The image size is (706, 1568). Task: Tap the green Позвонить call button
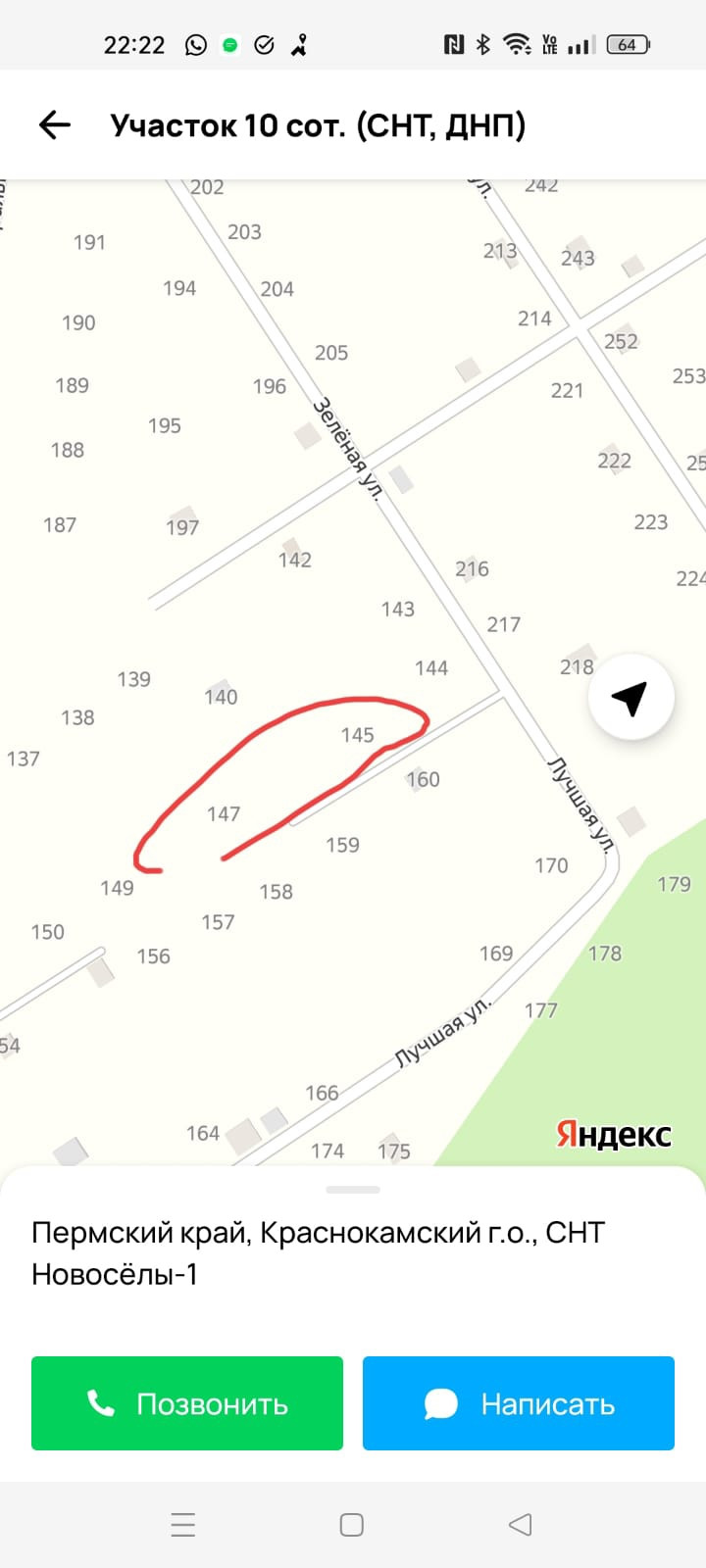click(x=187, y=1403)
